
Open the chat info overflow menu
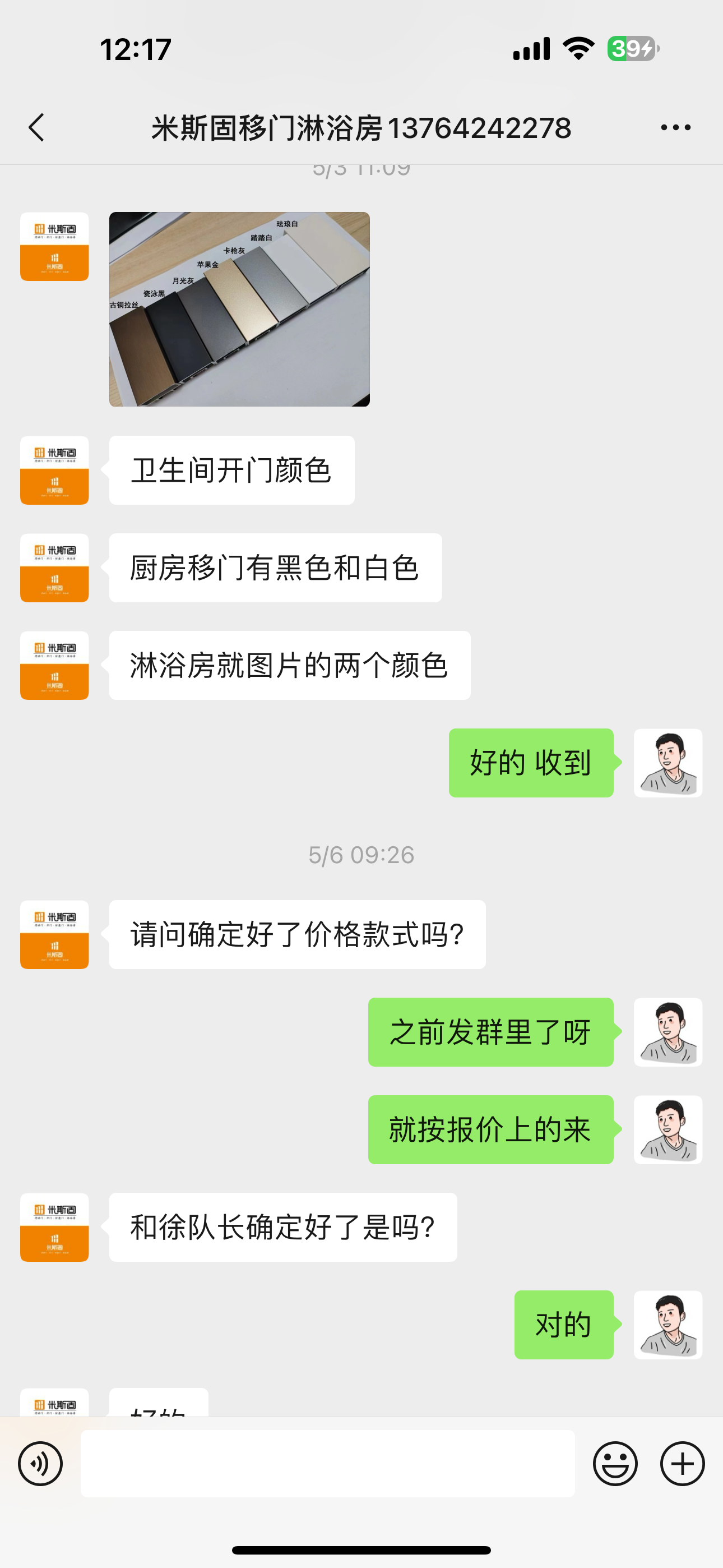pyautogui.click(x=675, y=127)
